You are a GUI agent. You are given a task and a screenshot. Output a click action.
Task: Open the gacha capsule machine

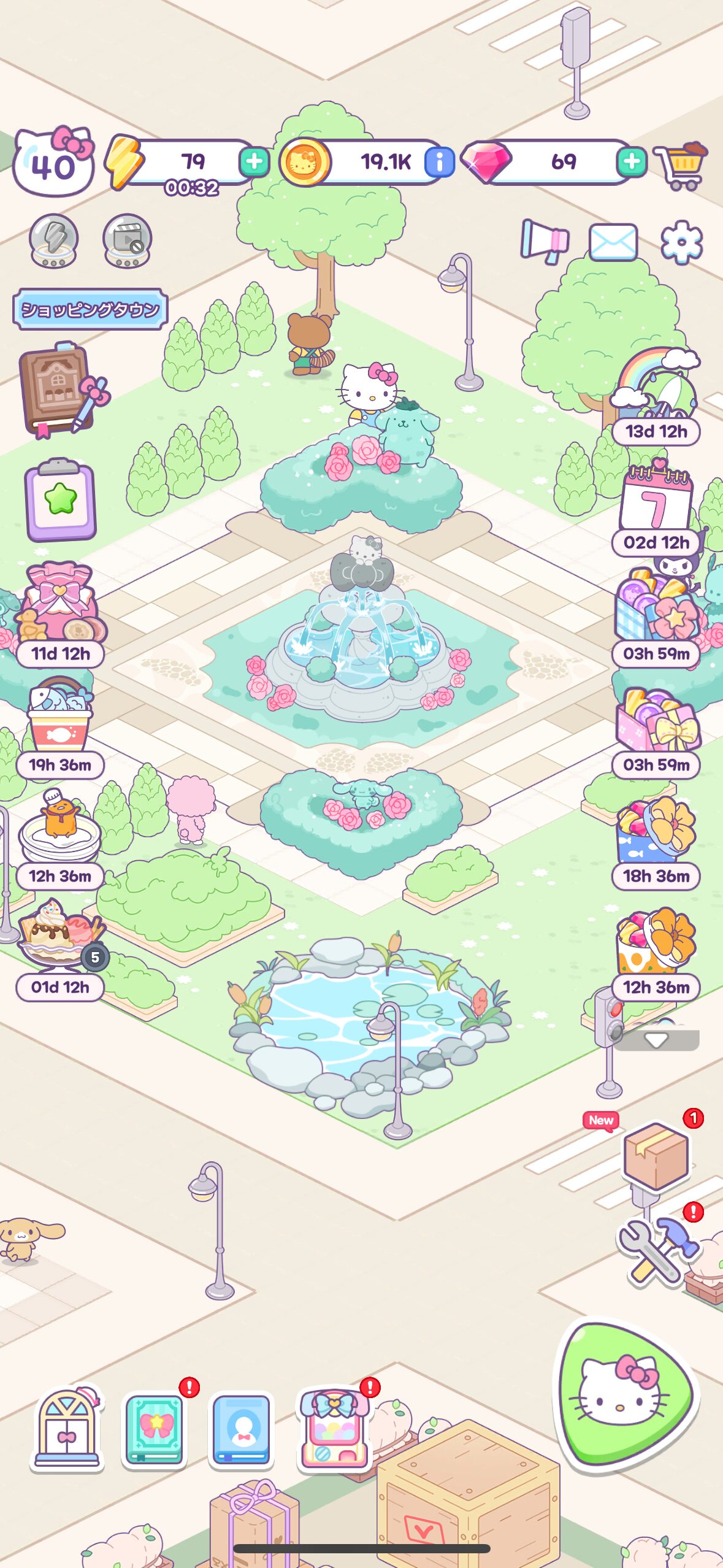[333, 1429]
